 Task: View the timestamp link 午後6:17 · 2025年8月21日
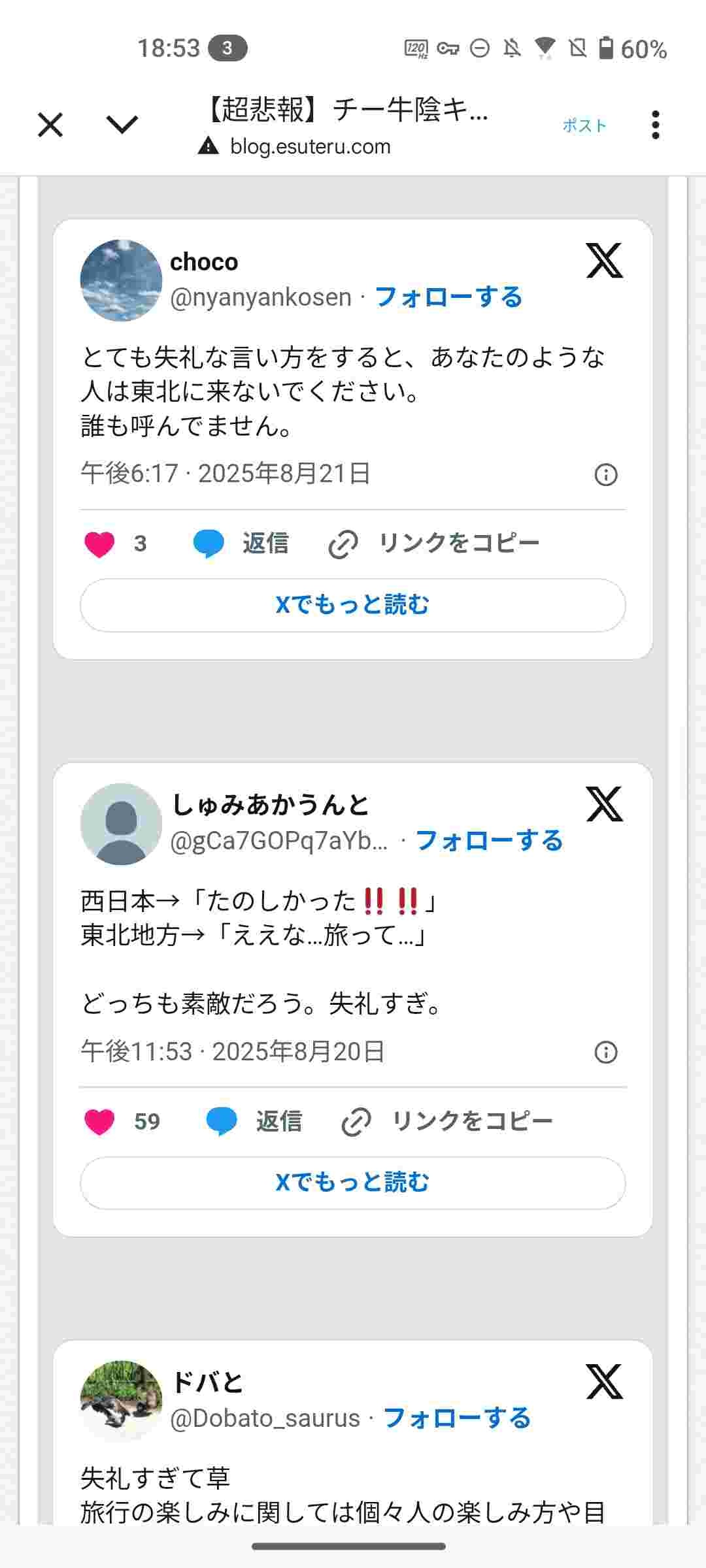coord(226,474)
